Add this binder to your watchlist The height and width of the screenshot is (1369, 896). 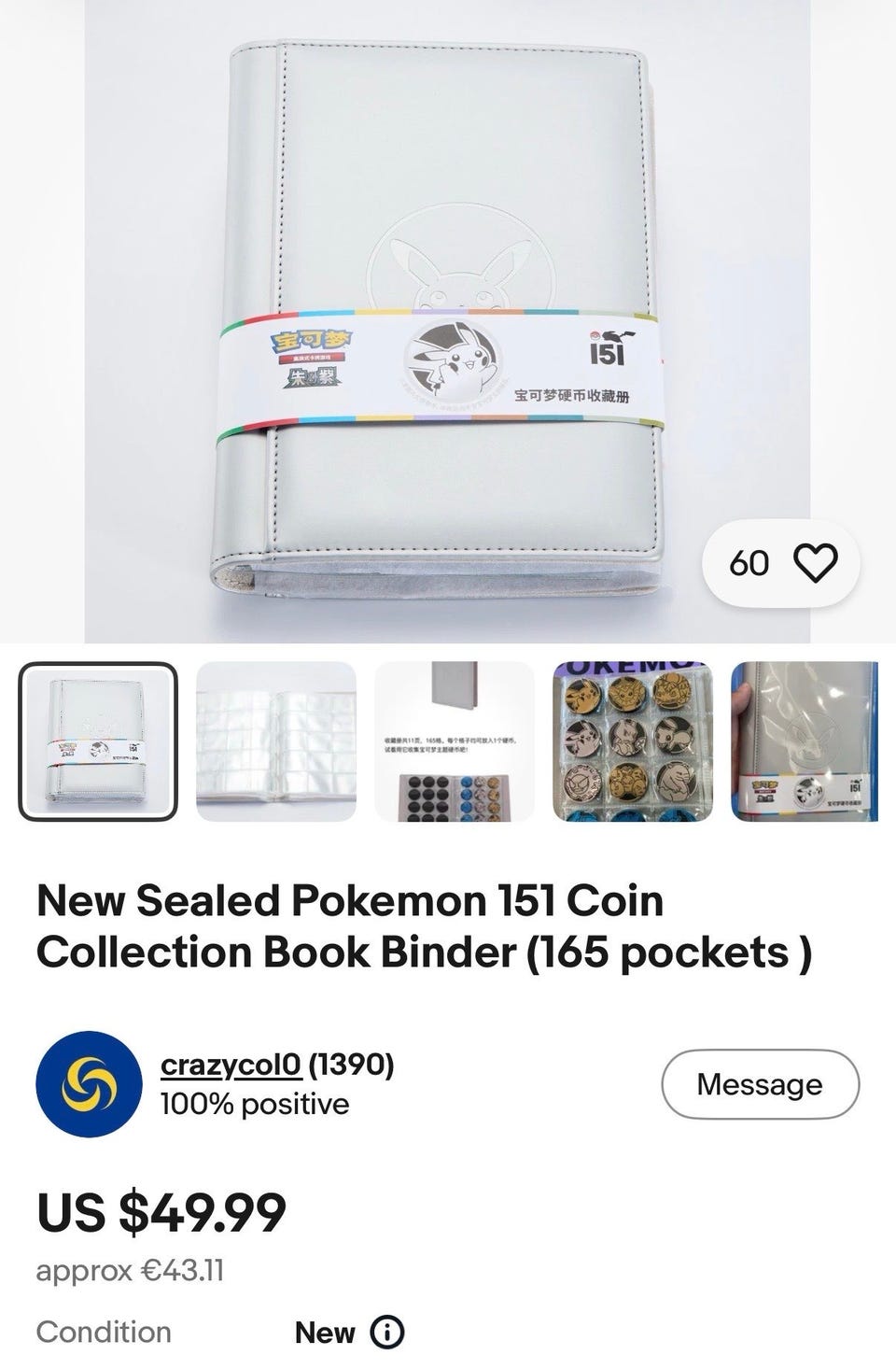coord(815,563)
